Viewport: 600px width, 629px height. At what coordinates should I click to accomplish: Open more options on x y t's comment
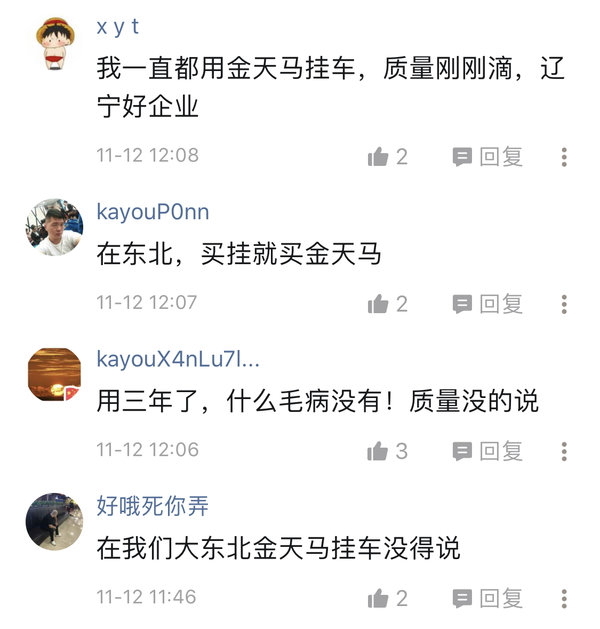click(564, 157)
